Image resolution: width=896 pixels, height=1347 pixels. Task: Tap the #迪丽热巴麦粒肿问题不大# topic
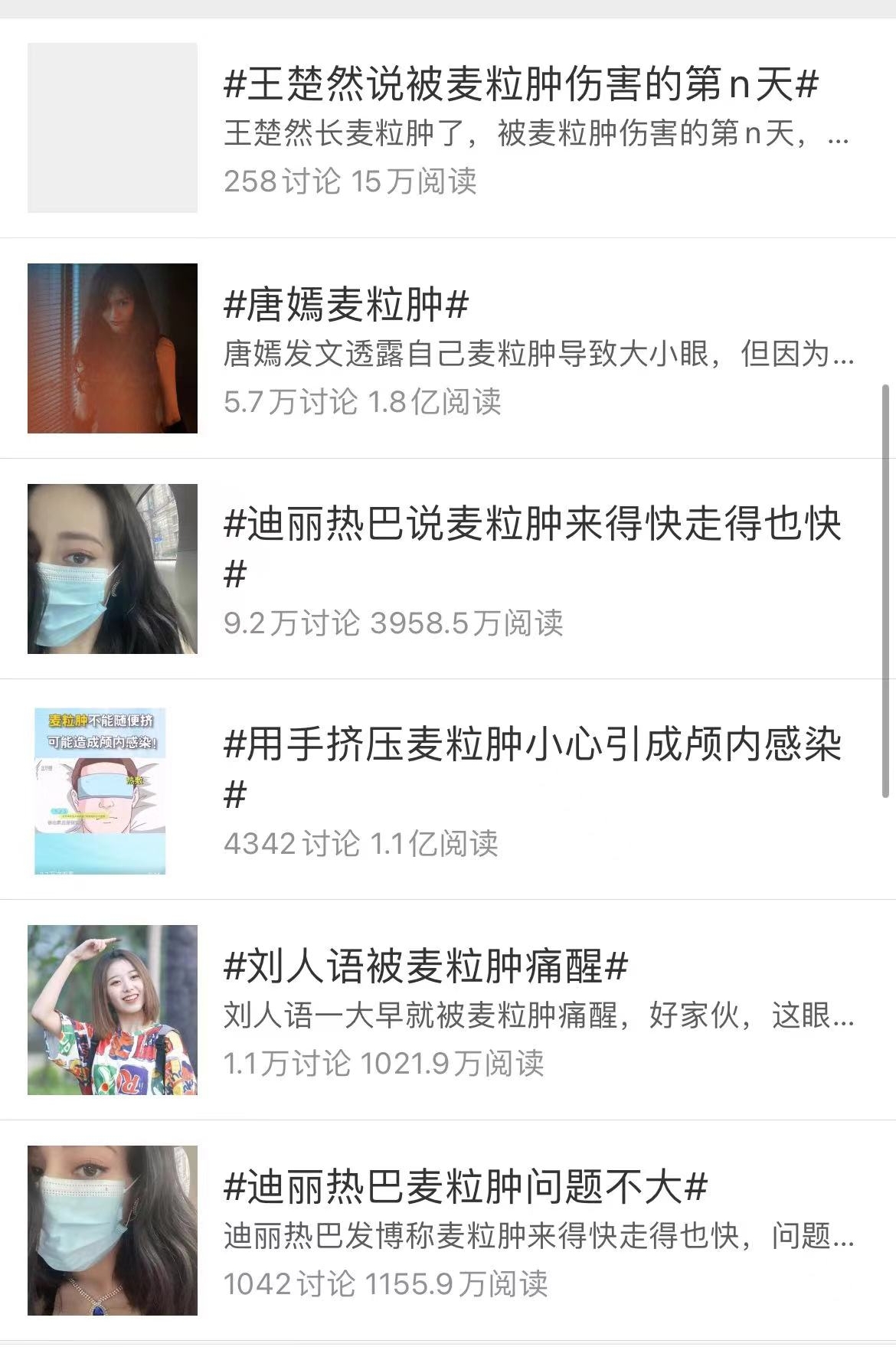[x=466, y=1186]
